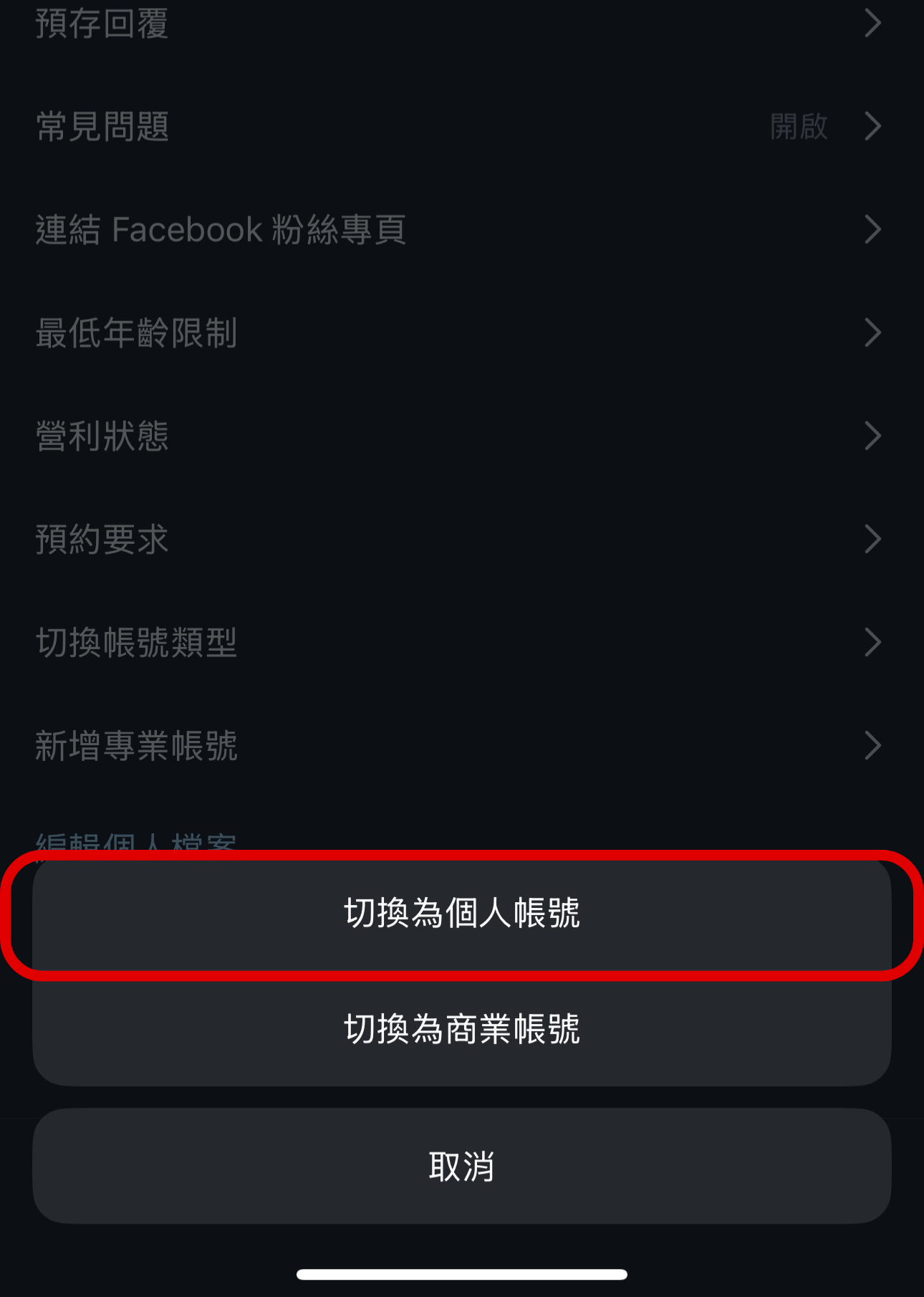
Task: Check the 開啟 status next to 常見問題
Action: click(x=799, y=126)
